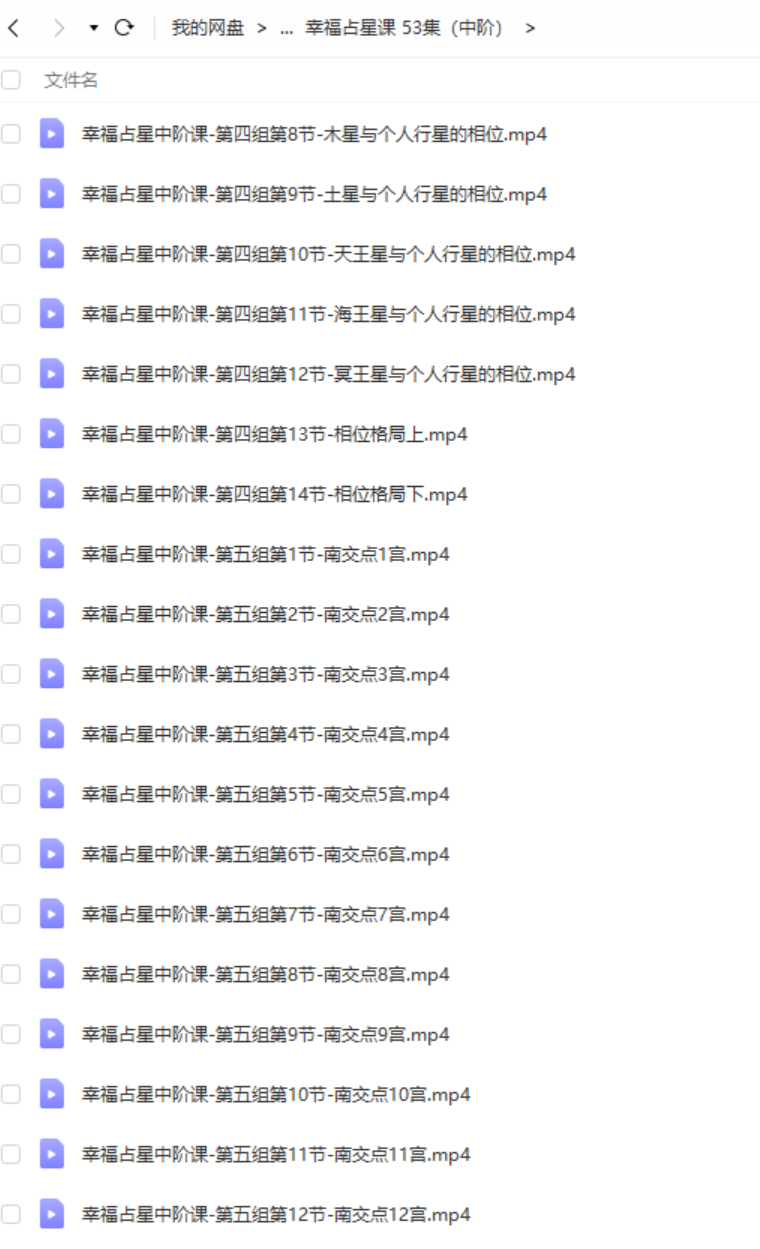This screenshot has height=1249, width=760.
Task: Go back to the previous folder
Action: (13, 28)
